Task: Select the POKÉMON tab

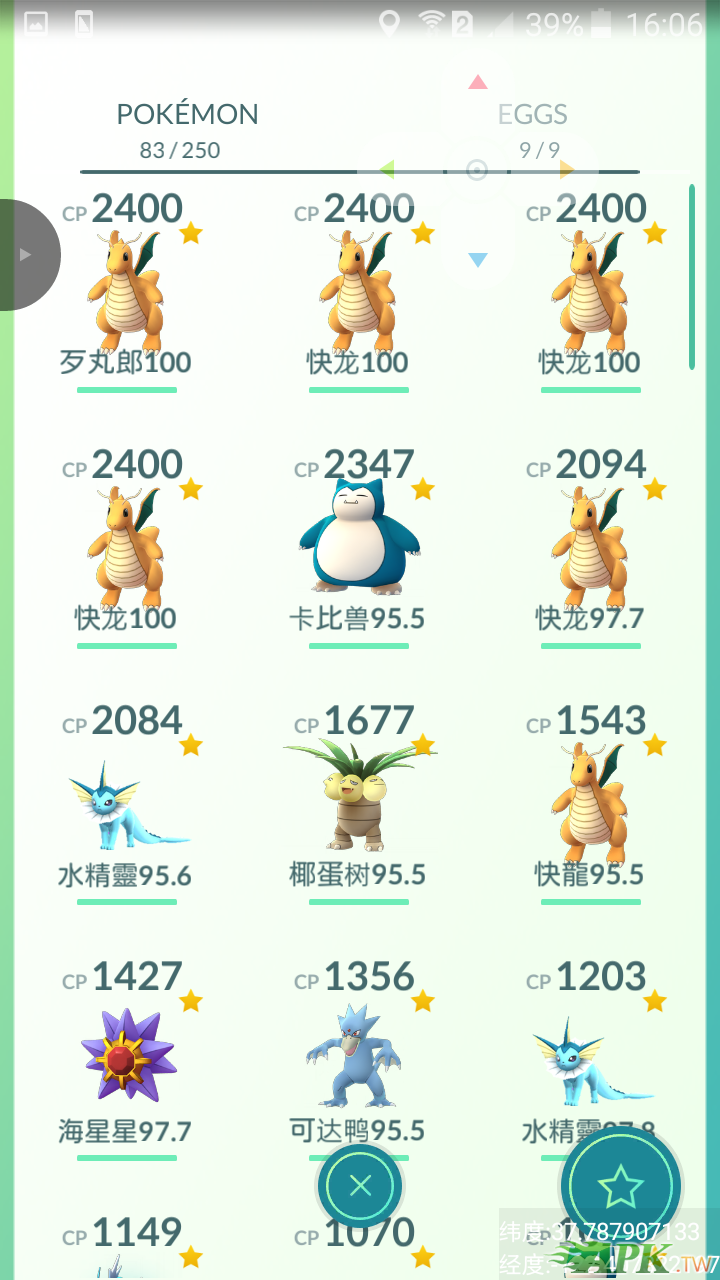Action: tap(187, 128)
